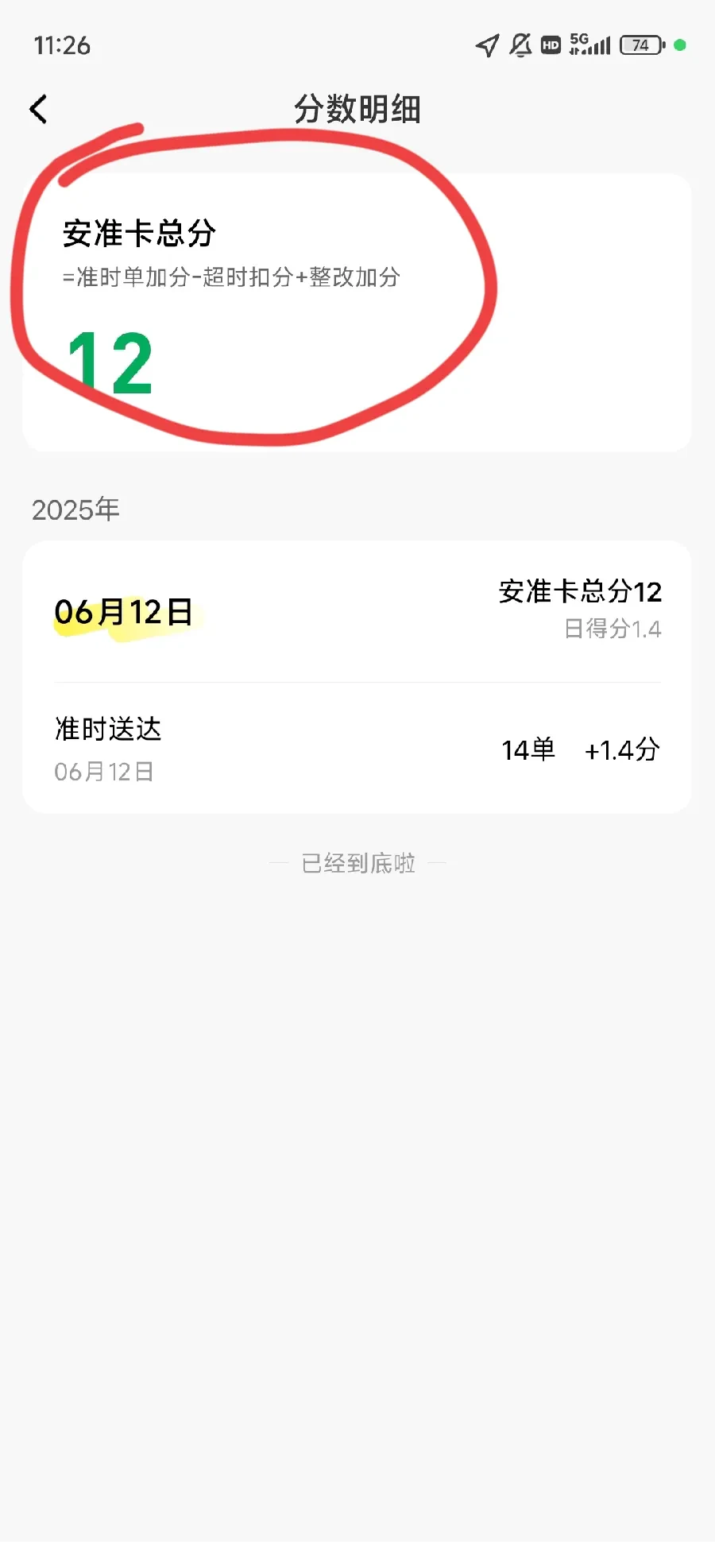
Task: Tap the 已经到底啦 end-of-list marker
Action: click(357, 863)
